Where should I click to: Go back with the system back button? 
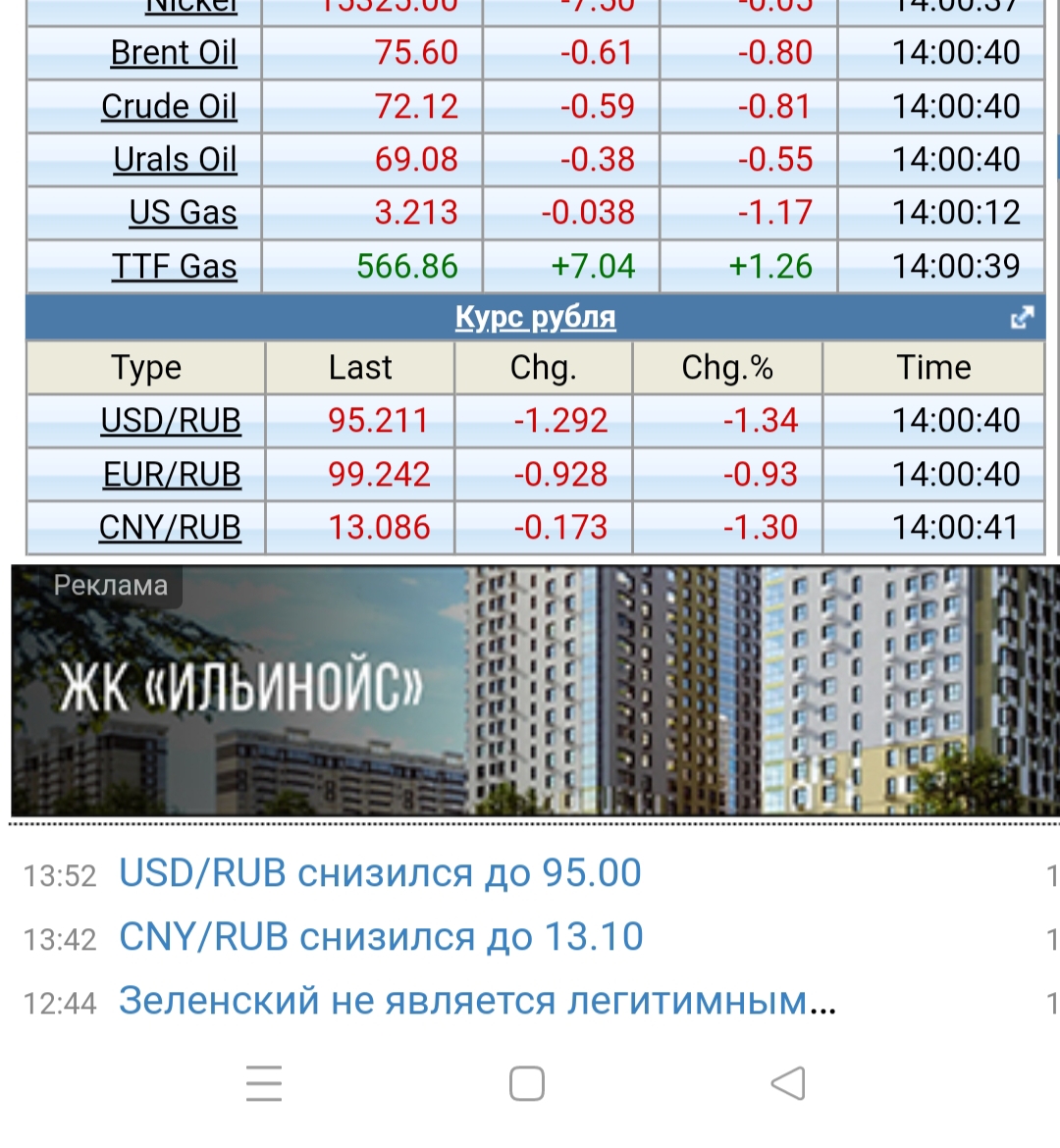[788, 1084]
